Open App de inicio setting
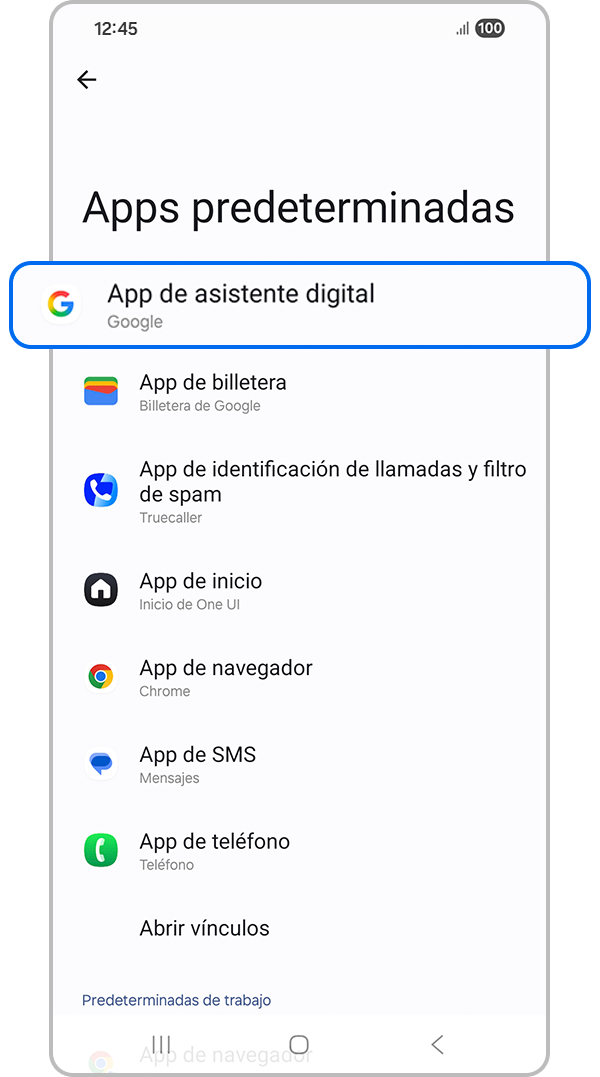The height and width of the screenshot is (1077, 600). point(300,591)
